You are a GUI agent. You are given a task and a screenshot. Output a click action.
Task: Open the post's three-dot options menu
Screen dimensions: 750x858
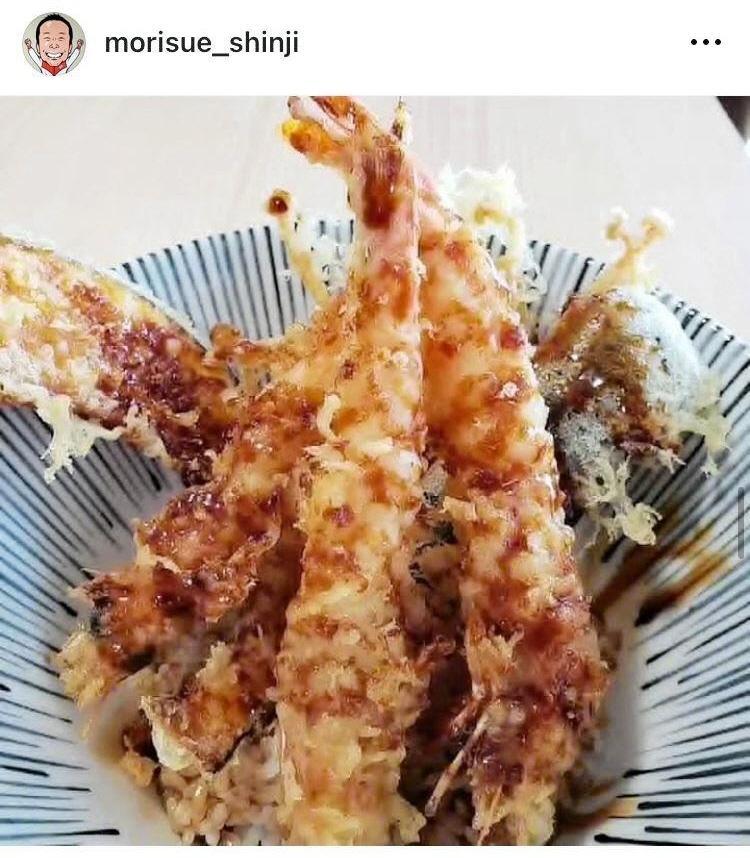point(705,43)
